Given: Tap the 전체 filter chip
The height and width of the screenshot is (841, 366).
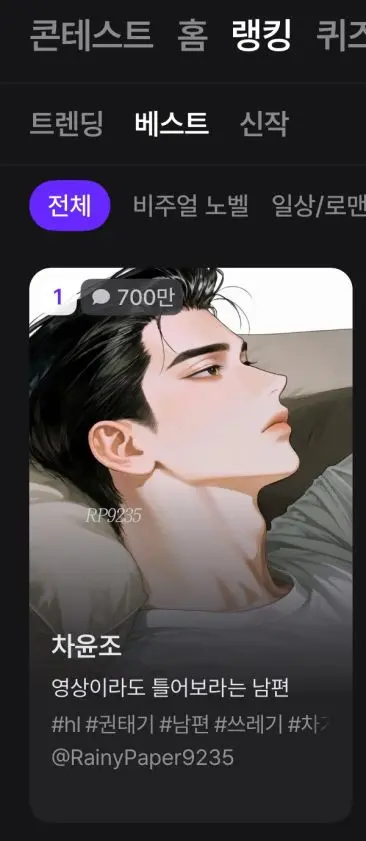Looking at the screenshot, I should [x=70, y=205].
